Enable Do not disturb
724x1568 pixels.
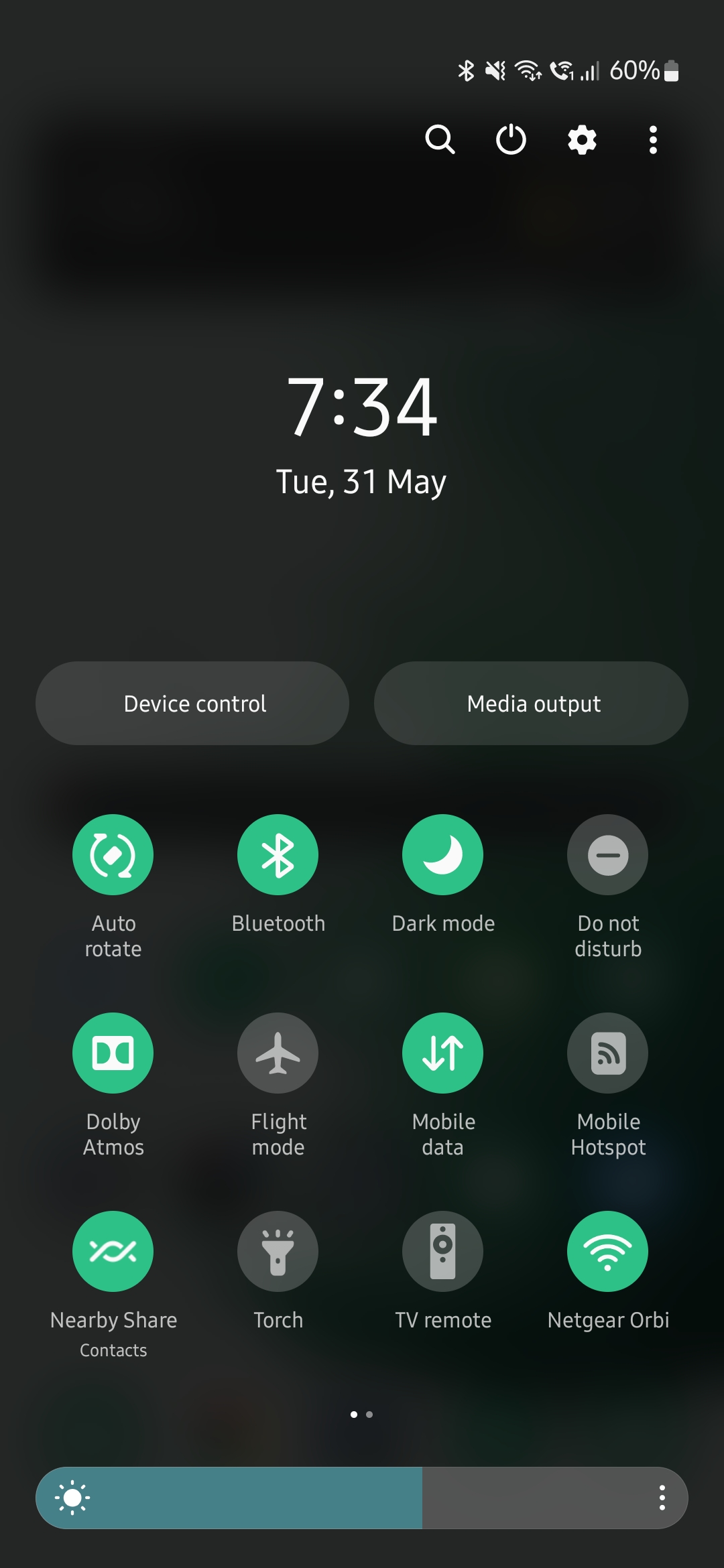pyautogui.click(x=607, y=854)
